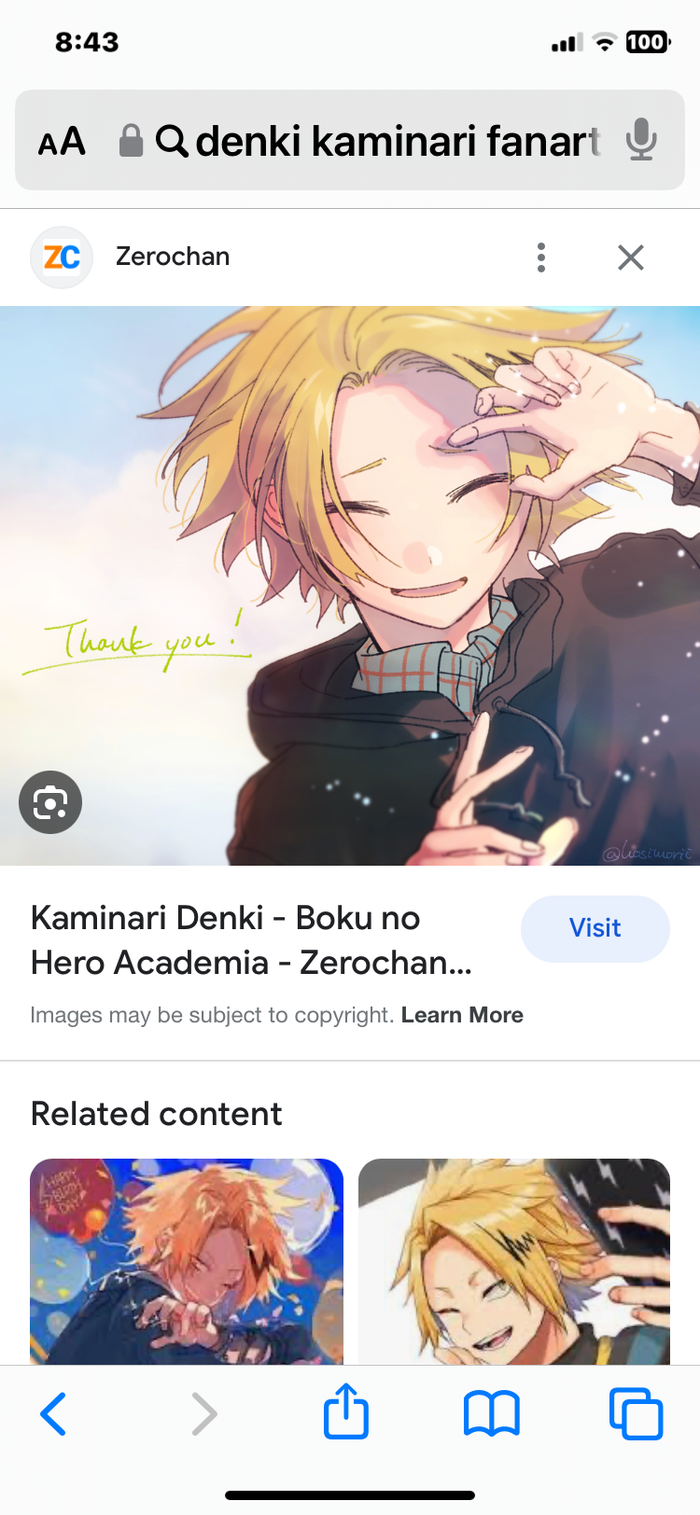Show all open Safari tabs
700x1515 pixels.
[636, 1415]
